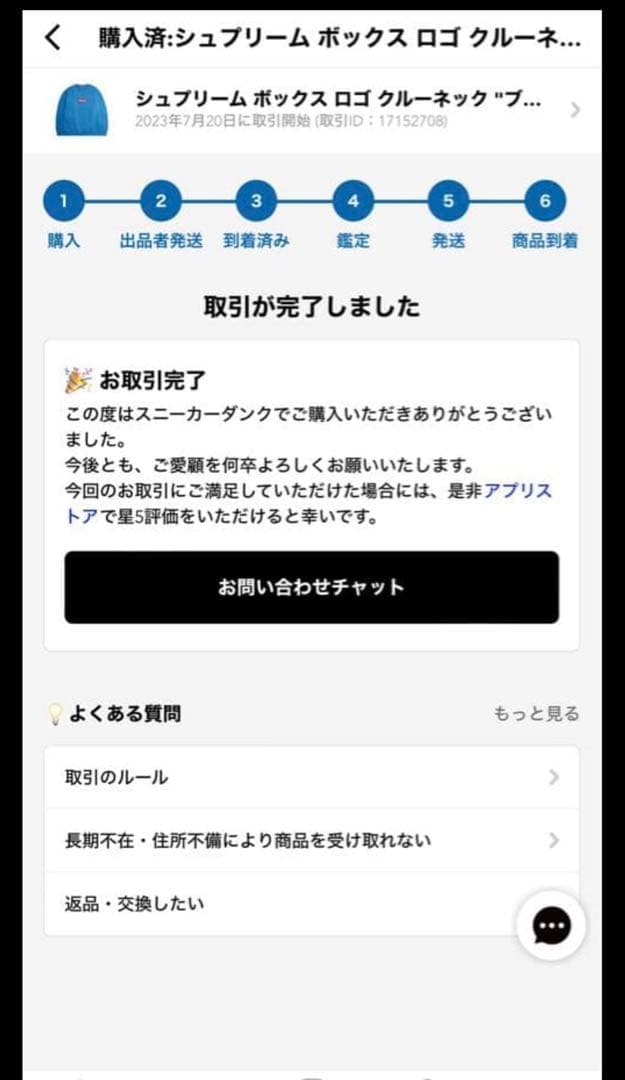Follow the アプリストア link

pyautogui.click(x=517, y=492)
